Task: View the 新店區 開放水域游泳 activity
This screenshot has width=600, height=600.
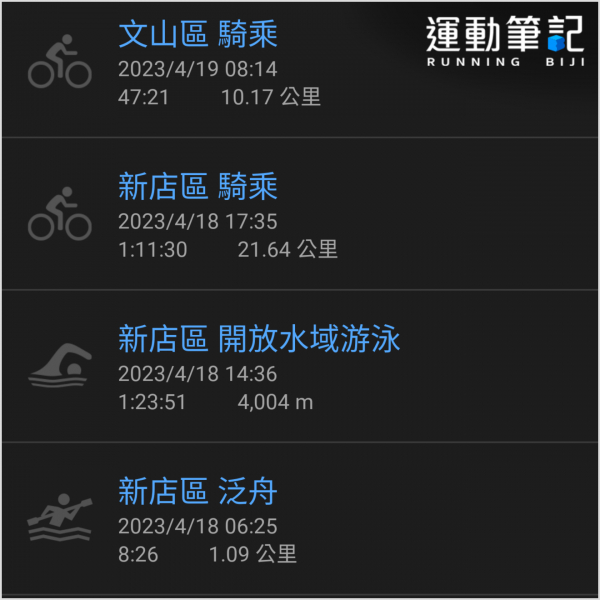Action: click(x=259, y=340)
